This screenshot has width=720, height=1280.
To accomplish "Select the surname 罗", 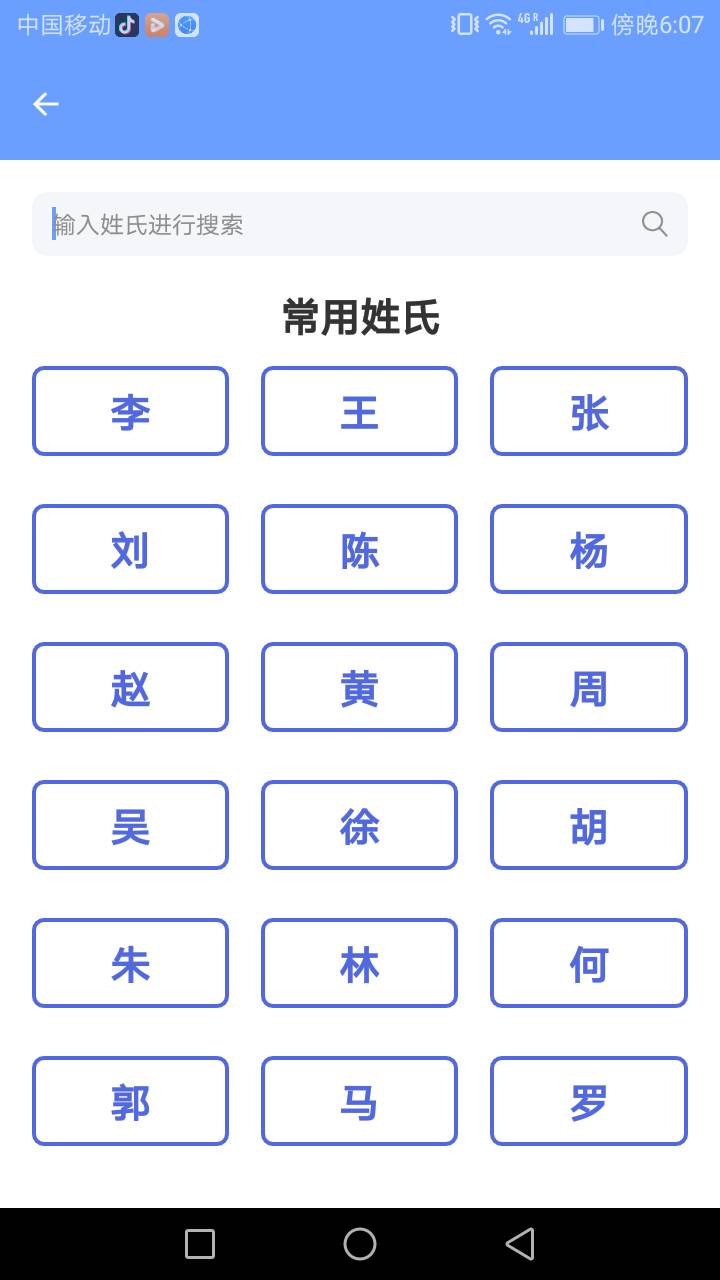I will 588,1101.
